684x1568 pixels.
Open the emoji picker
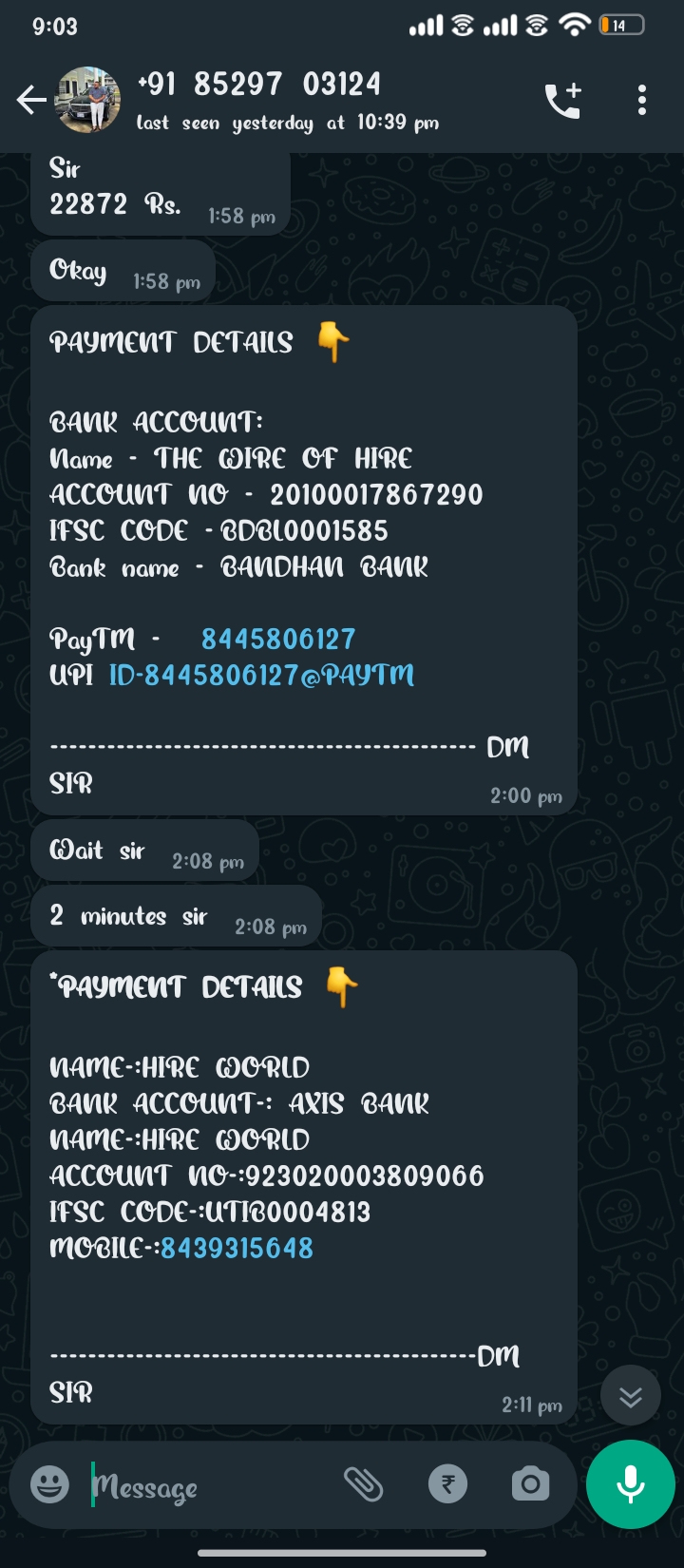(x=49, y=1483)
